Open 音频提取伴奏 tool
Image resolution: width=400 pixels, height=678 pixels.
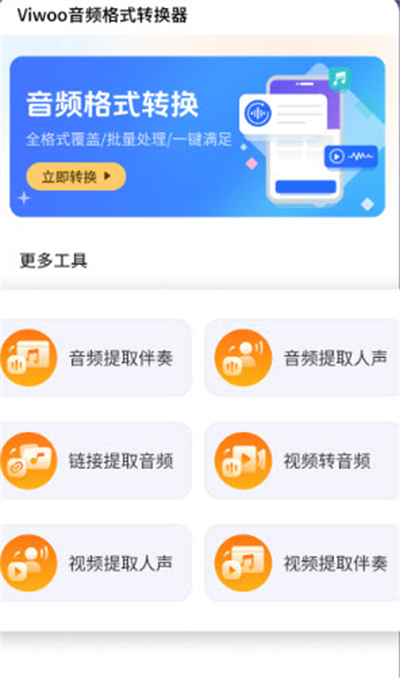(x=95, y=358)
